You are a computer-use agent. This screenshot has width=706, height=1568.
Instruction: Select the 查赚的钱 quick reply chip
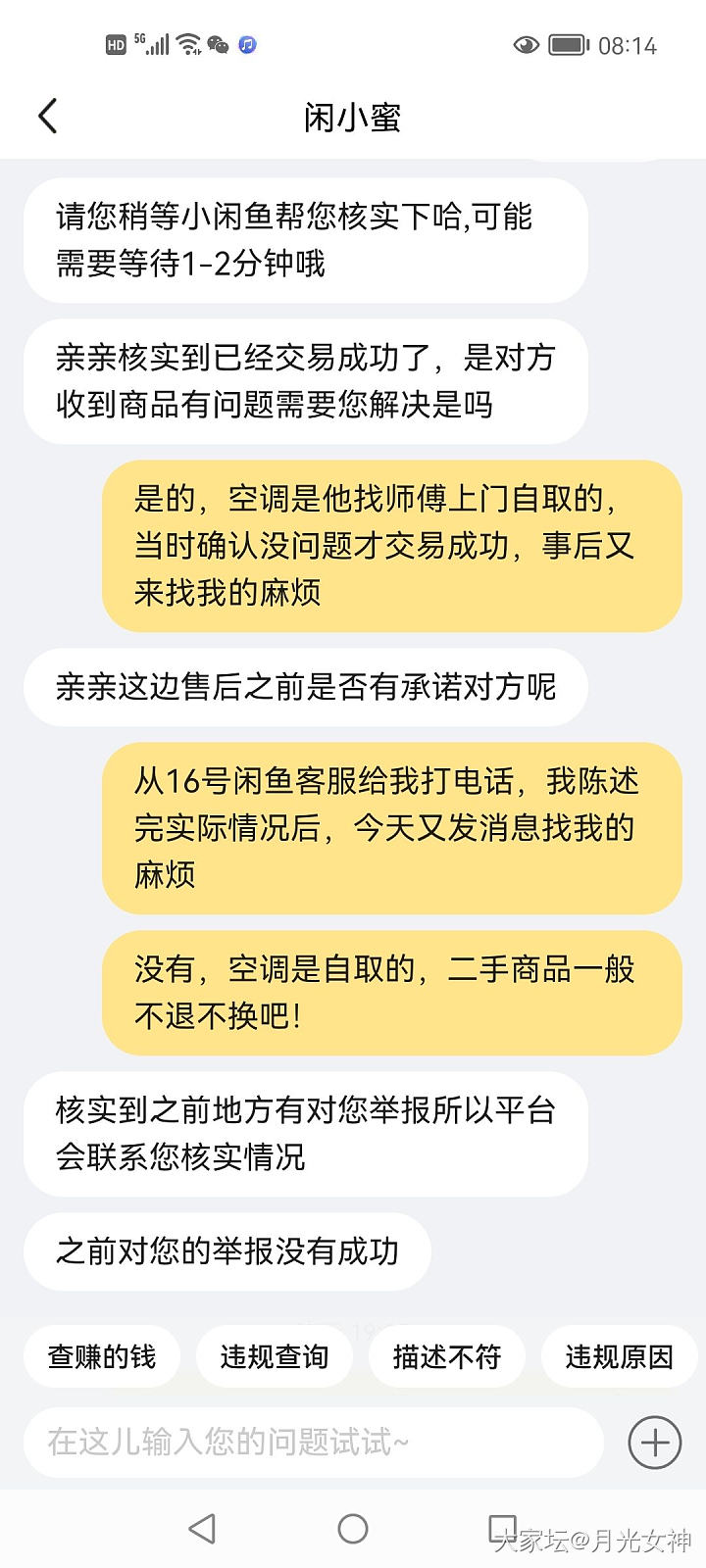point(102,1356)
